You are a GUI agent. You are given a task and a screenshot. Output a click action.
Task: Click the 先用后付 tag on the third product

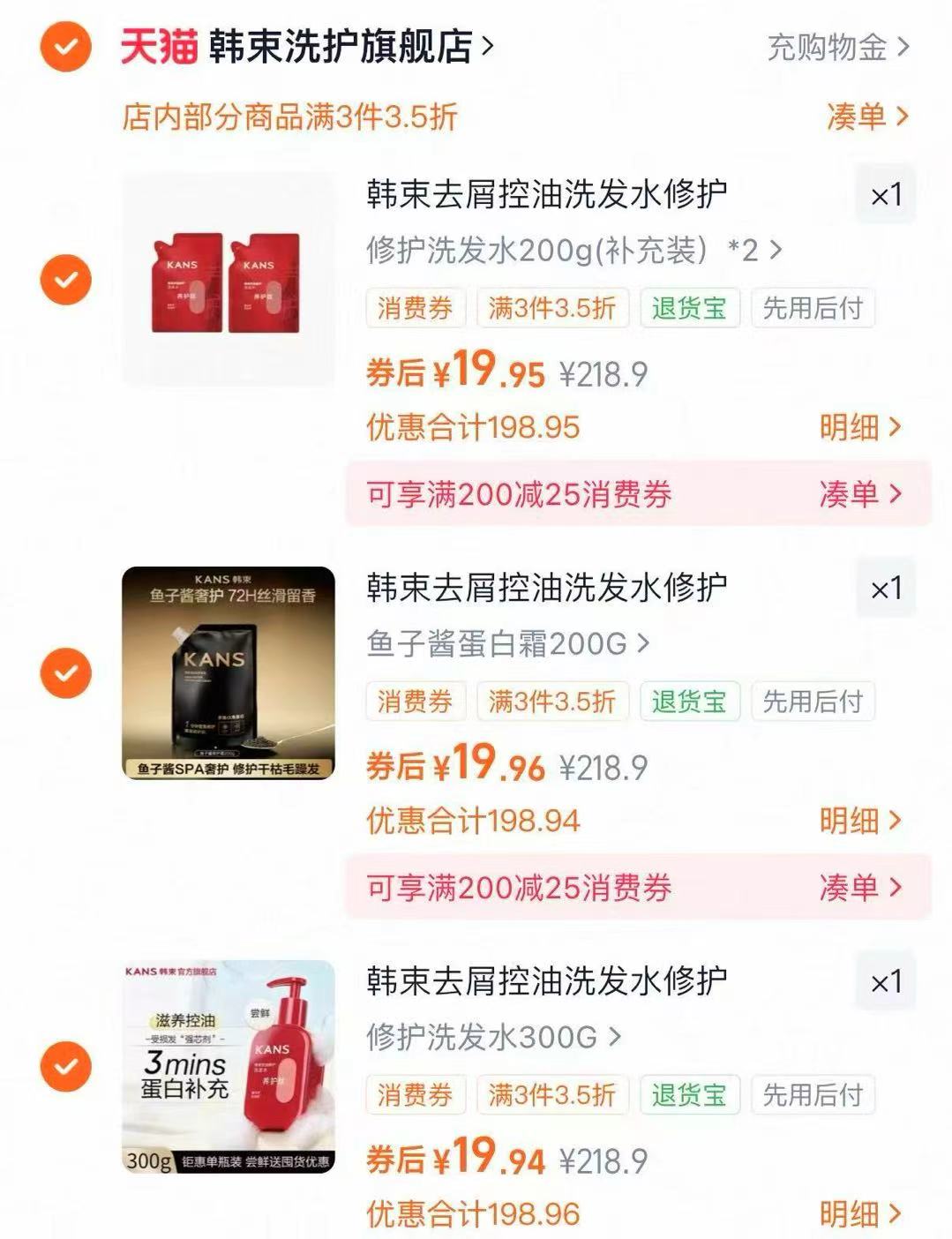click(x=812, y=1096)
